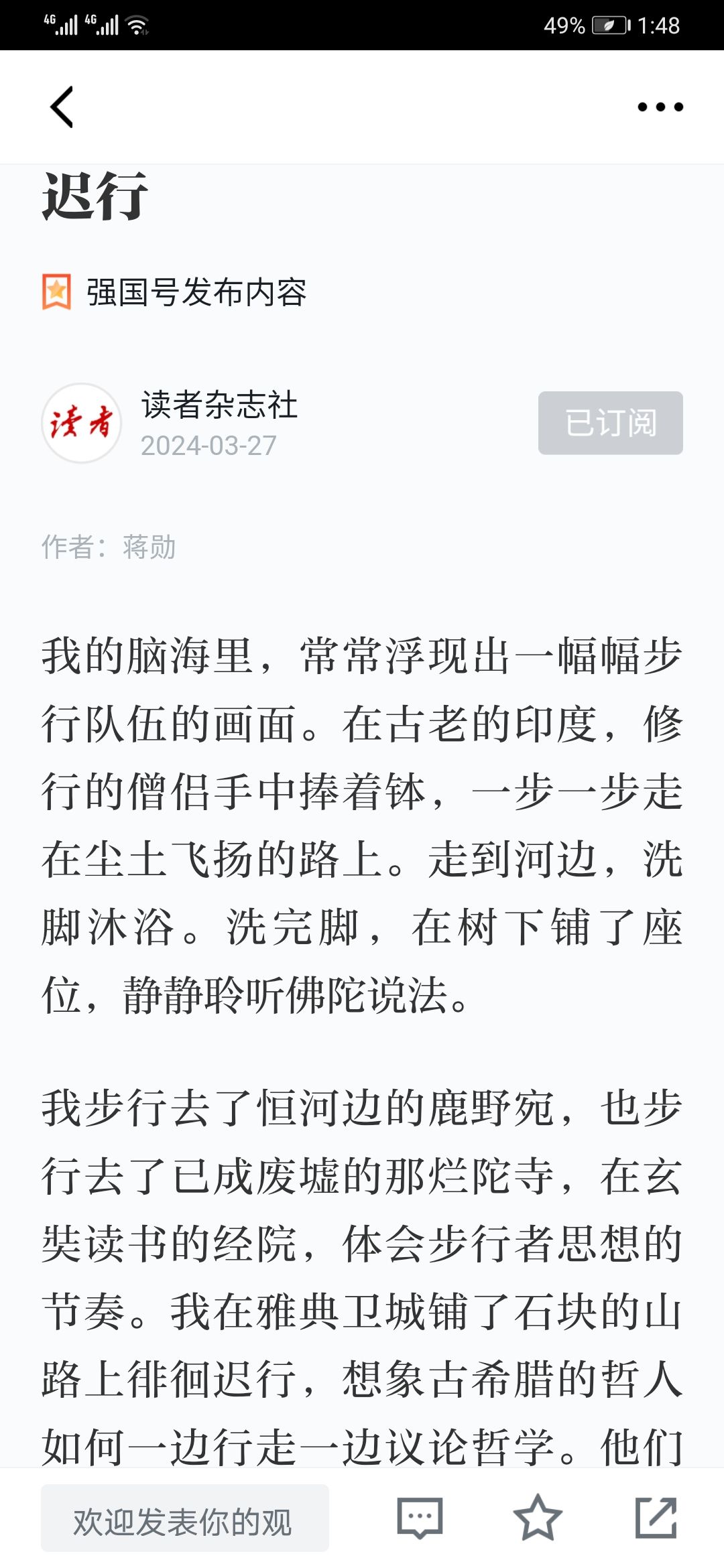This screenshot has height=1568, width=724.
Task: Share the article using the share icon
Action: 656,1518
